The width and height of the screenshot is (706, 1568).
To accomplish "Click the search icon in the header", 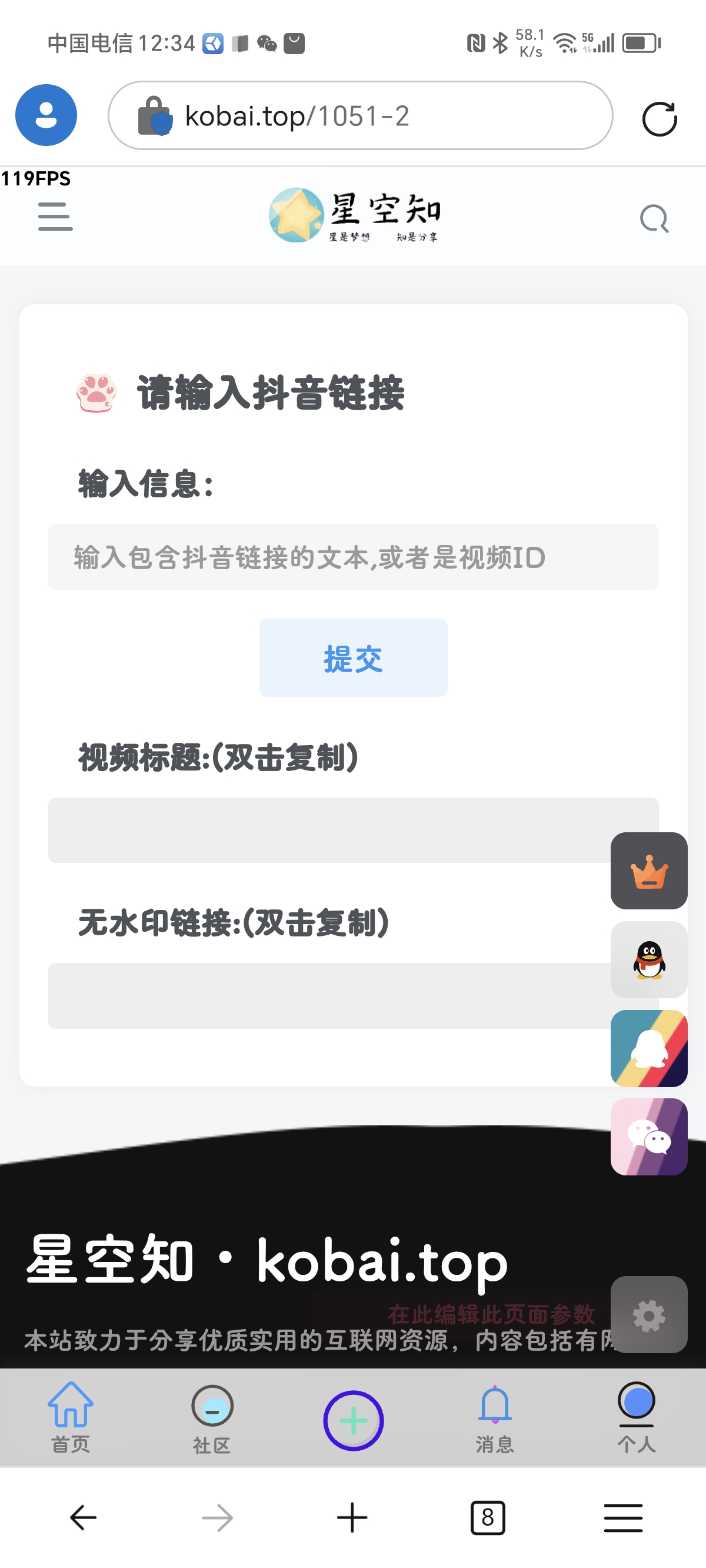I will tap(653, 219).
